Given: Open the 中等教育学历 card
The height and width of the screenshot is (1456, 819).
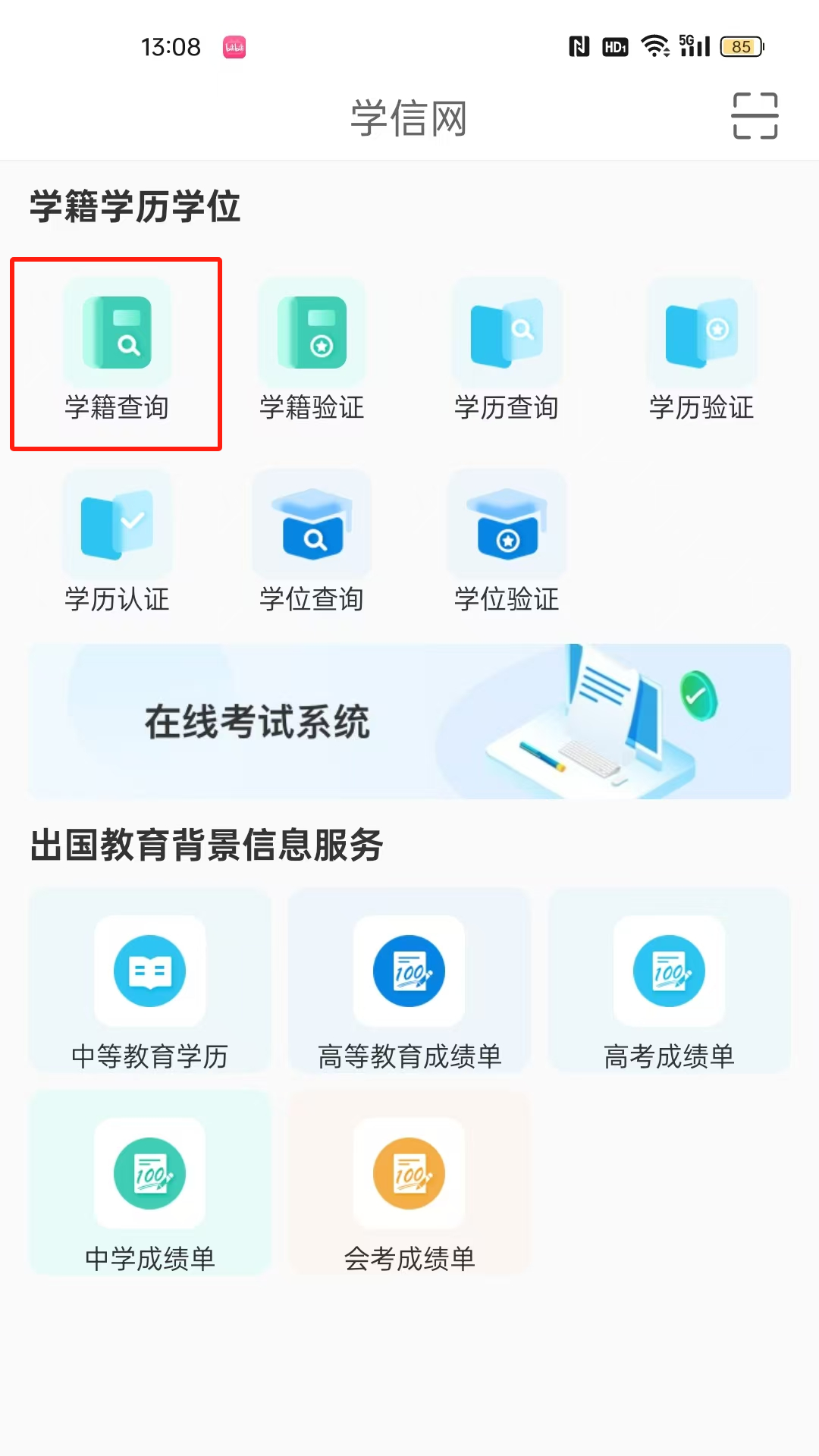Looking at the screenshot, I should 150,982.
